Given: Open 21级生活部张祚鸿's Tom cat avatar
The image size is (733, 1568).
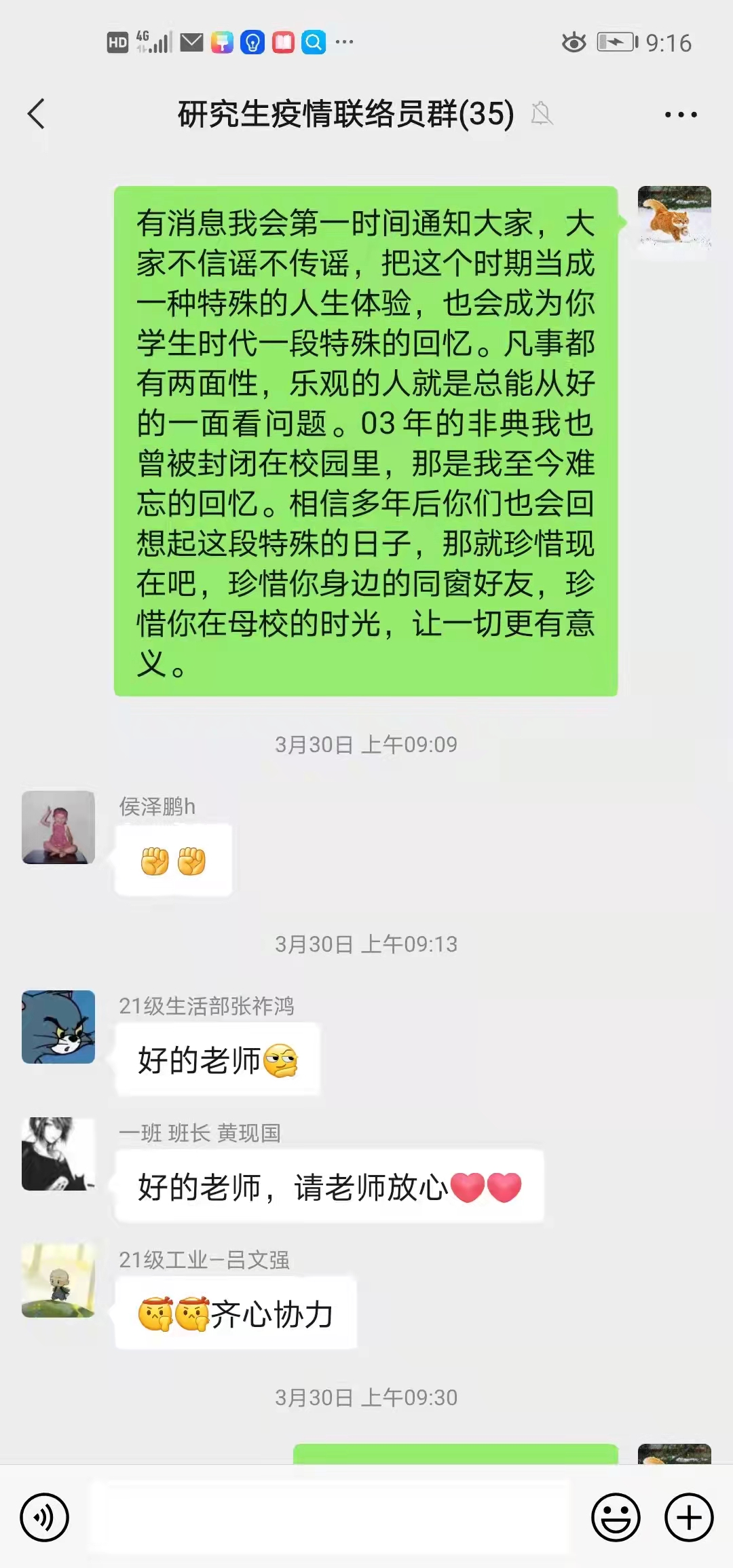Looking at the screenshot, I should pyautogui.click(x=58, y=1026).
